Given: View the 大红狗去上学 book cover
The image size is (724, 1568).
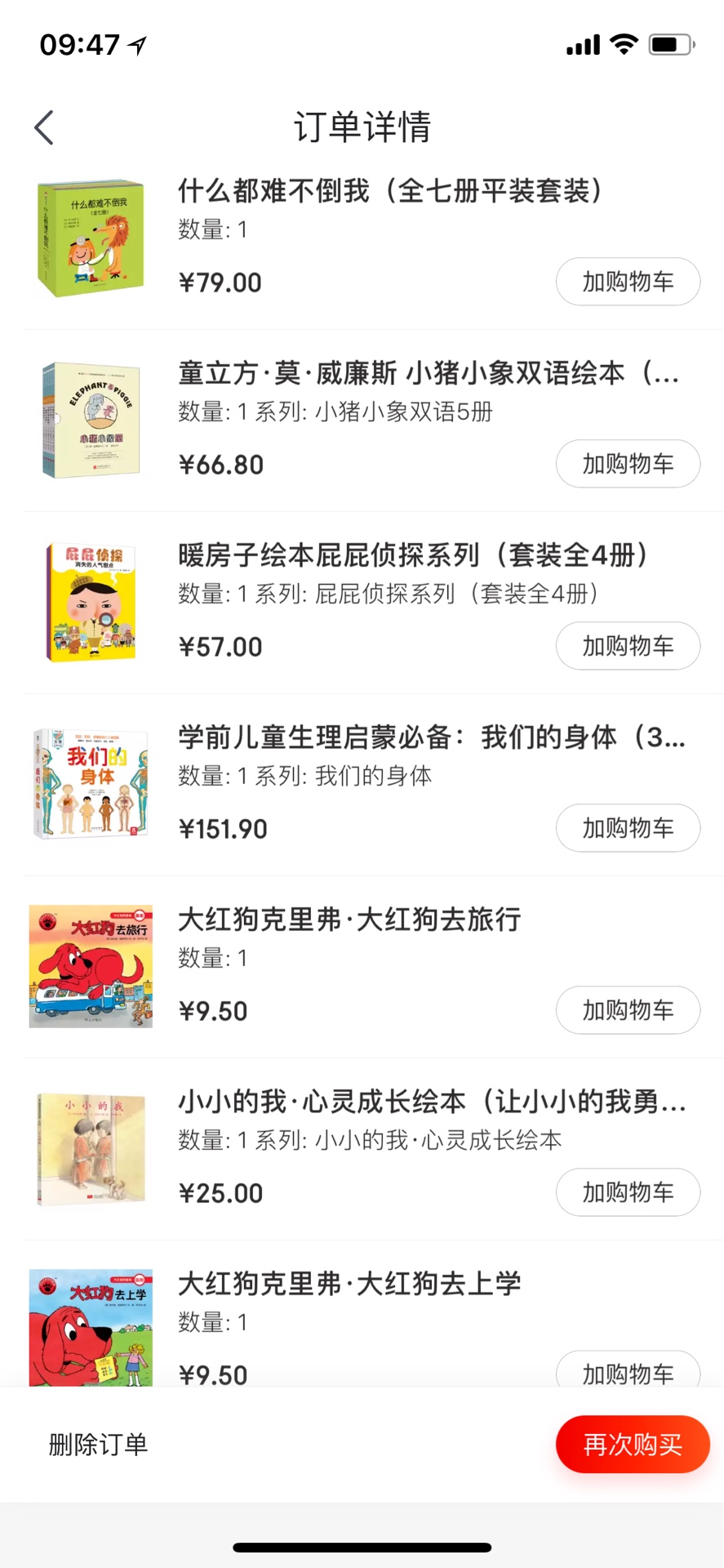Looking at the screenshot, I should coord(91,1327).
